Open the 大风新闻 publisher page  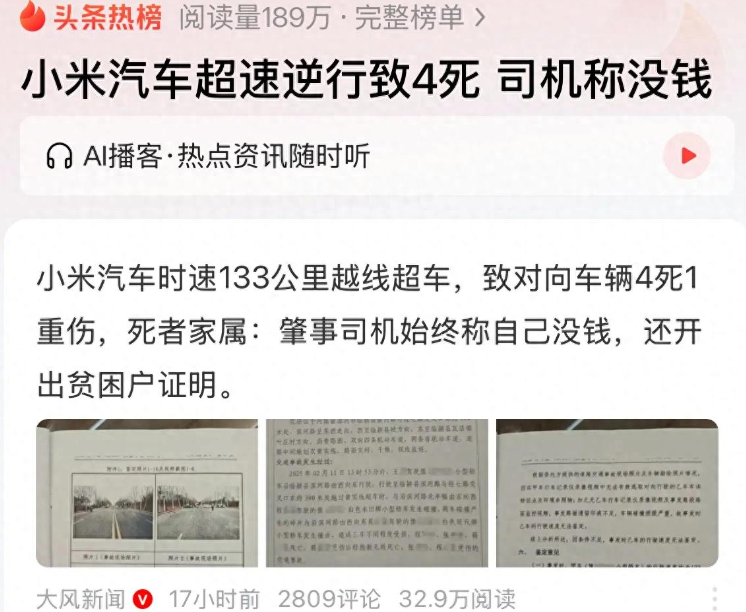pos(81,598)
